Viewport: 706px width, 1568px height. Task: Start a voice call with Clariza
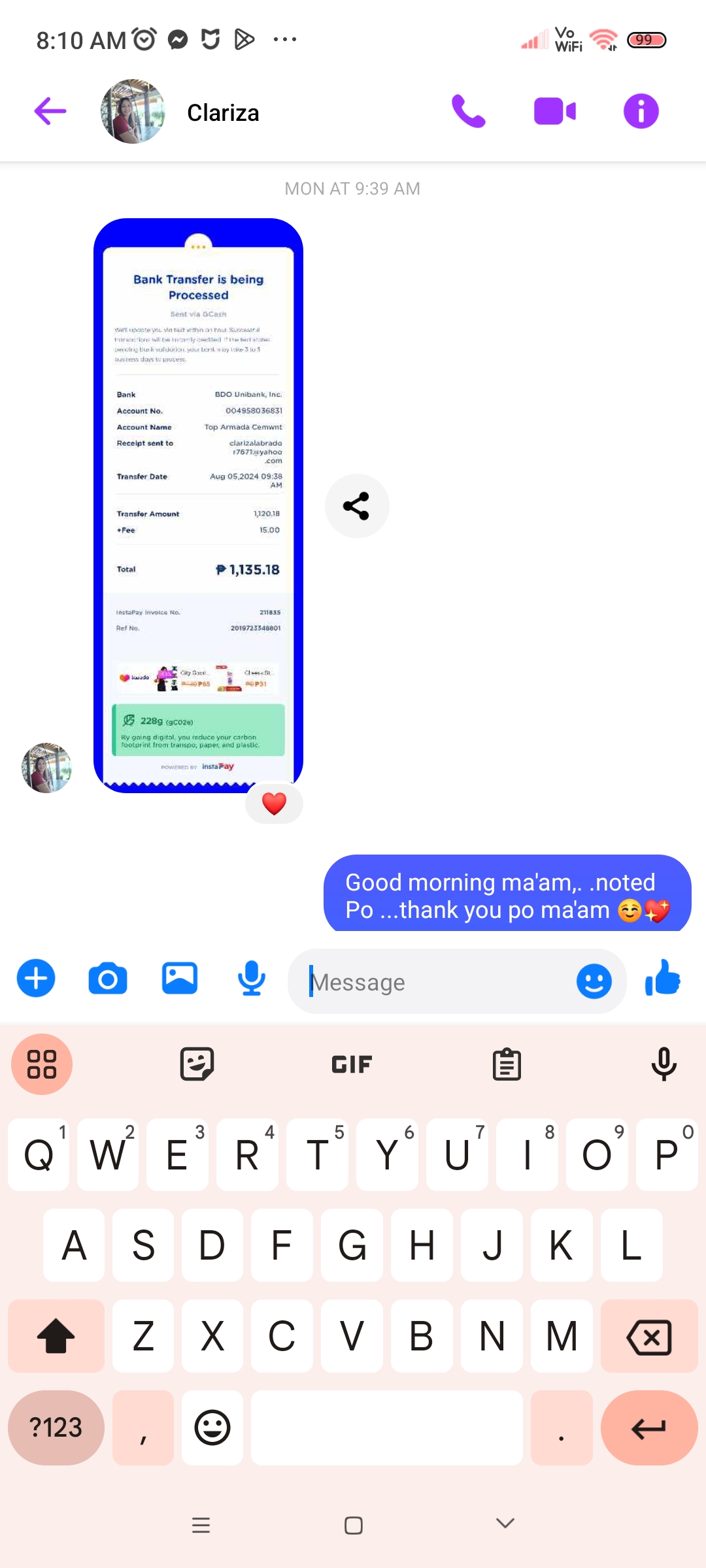point(468,111)
